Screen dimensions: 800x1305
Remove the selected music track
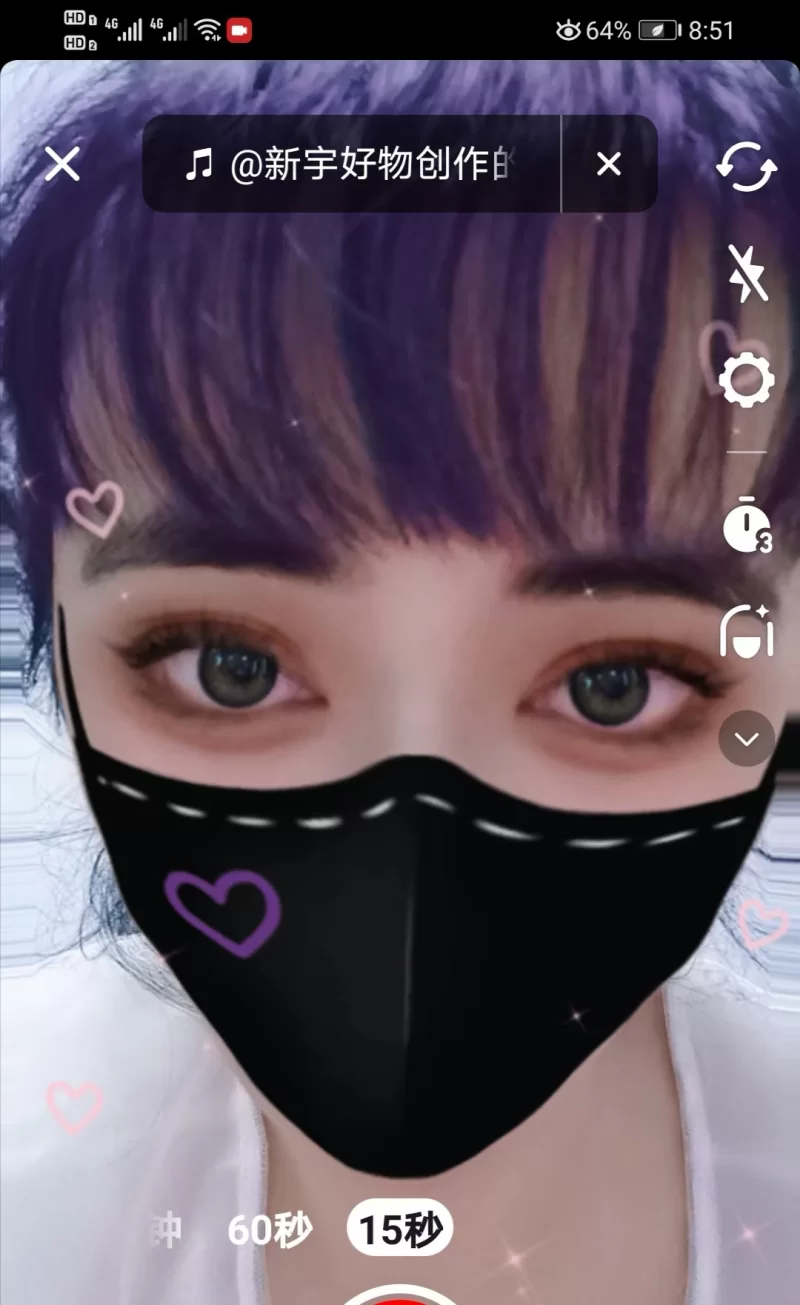[609, 164]
